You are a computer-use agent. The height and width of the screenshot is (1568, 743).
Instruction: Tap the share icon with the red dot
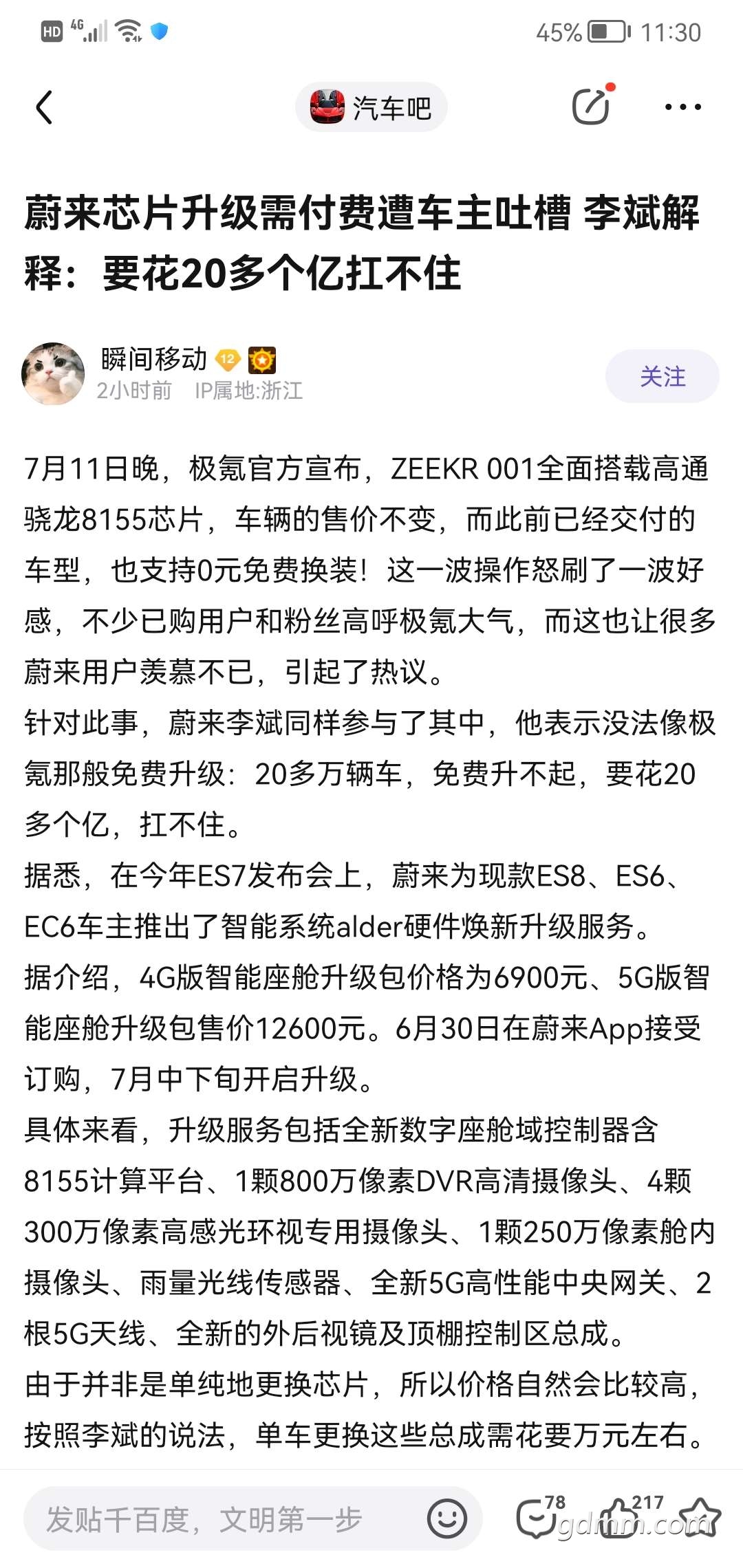[592, 106]
